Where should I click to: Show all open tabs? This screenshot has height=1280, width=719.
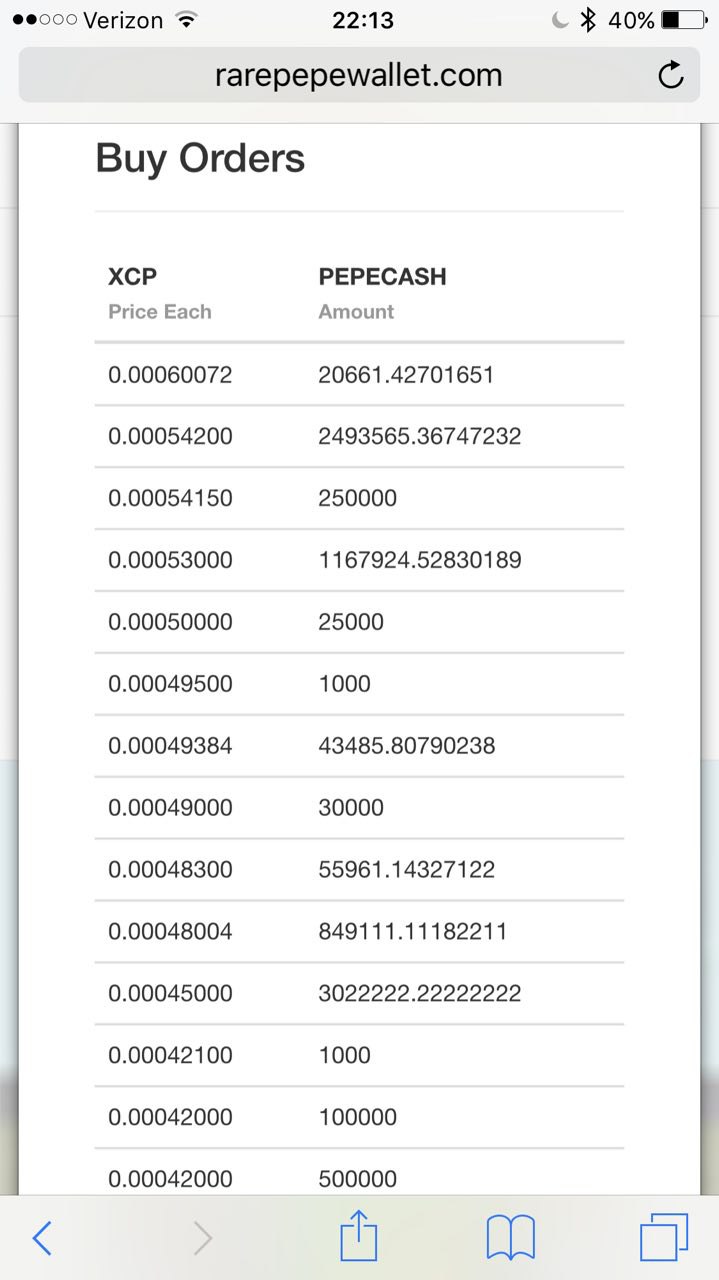[664, 1237]
